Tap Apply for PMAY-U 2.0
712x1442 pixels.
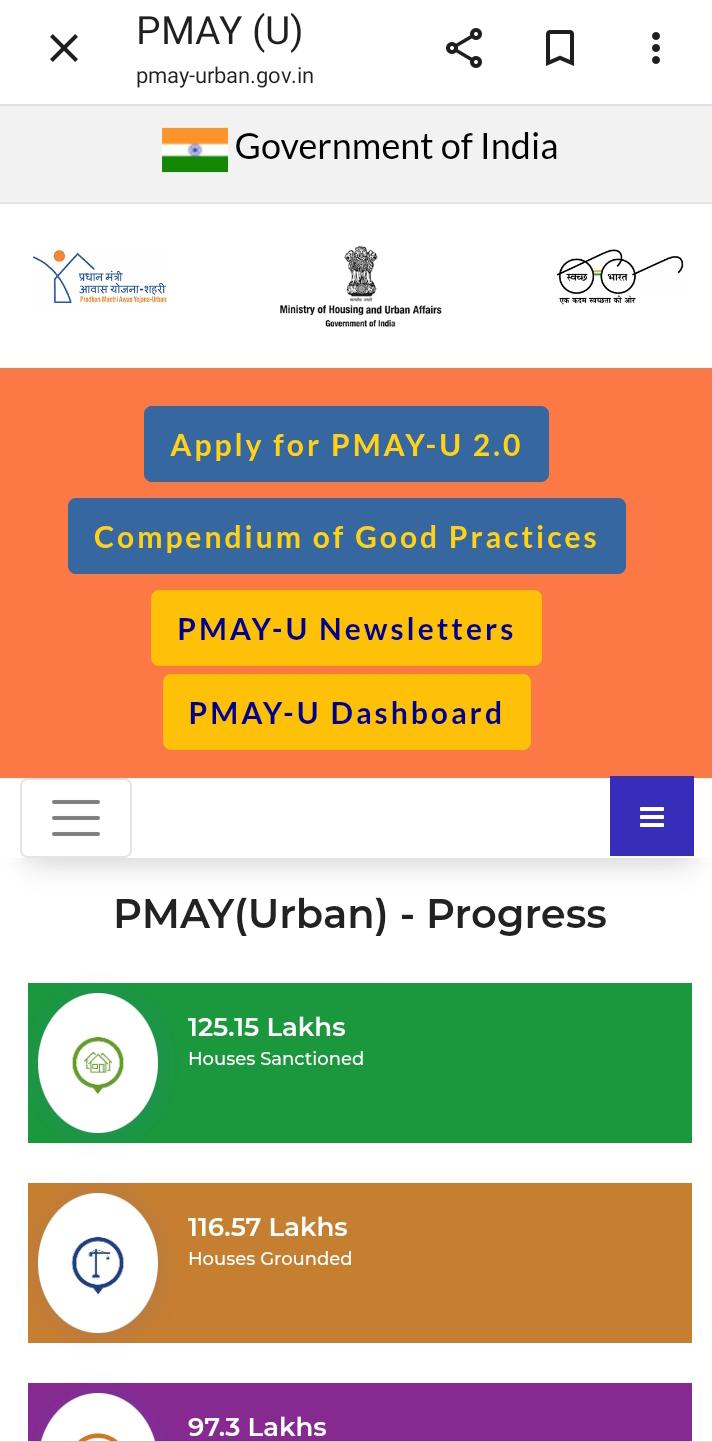coord(346,444)
